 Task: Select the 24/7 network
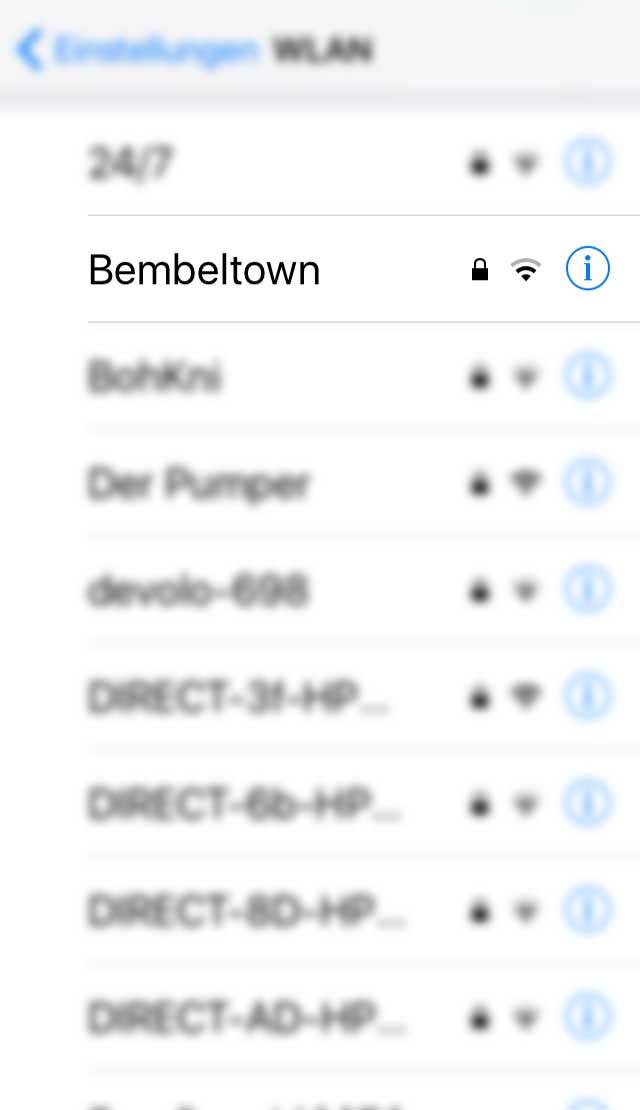(x=130, y=163)
